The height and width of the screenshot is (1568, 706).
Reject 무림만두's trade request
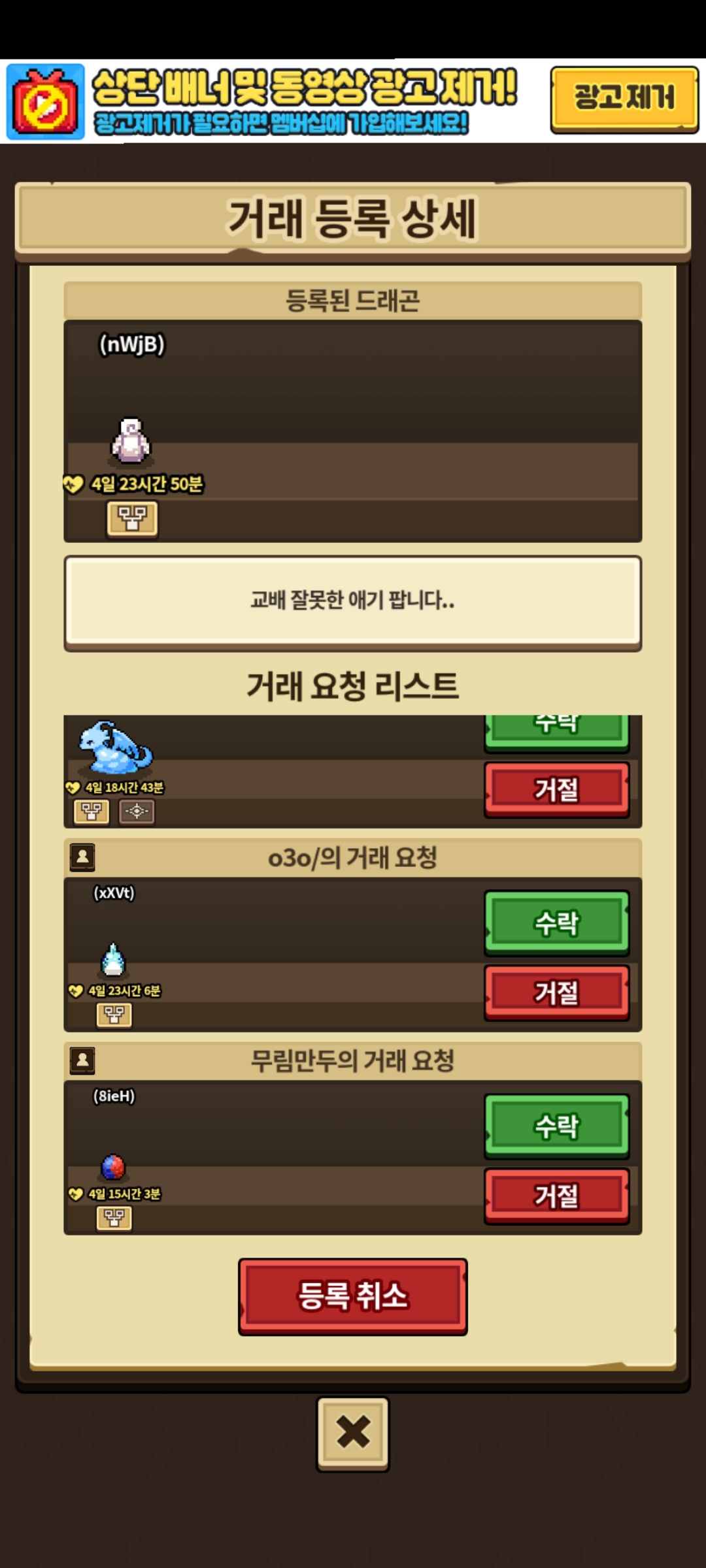click(556, 1196)
